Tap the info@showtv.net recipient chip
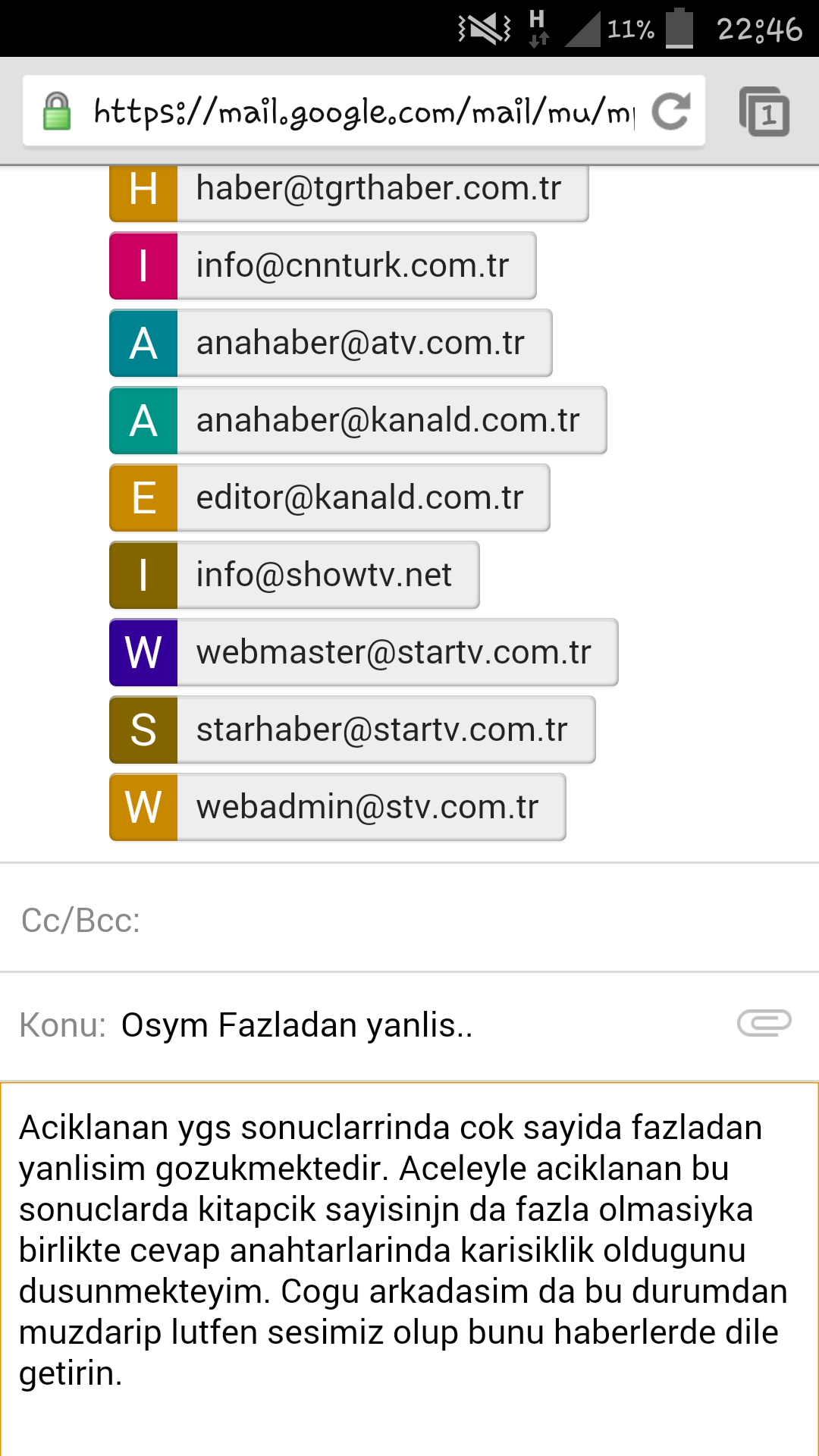Viewport: 819px width, 1456px height. tap(294, 576)
